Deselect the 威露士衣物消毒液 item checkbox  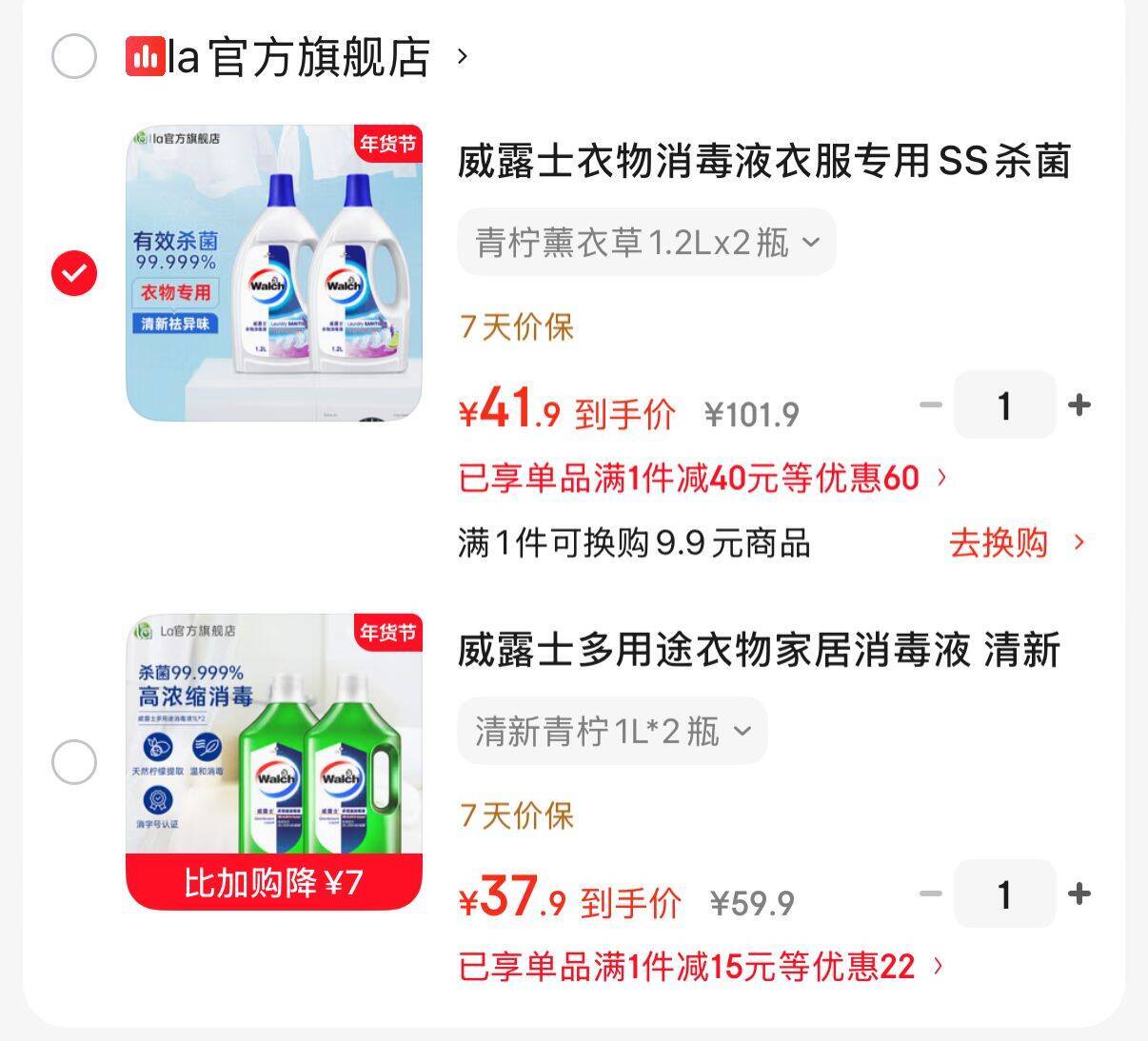pyautogui.click(x=73, y=273)
